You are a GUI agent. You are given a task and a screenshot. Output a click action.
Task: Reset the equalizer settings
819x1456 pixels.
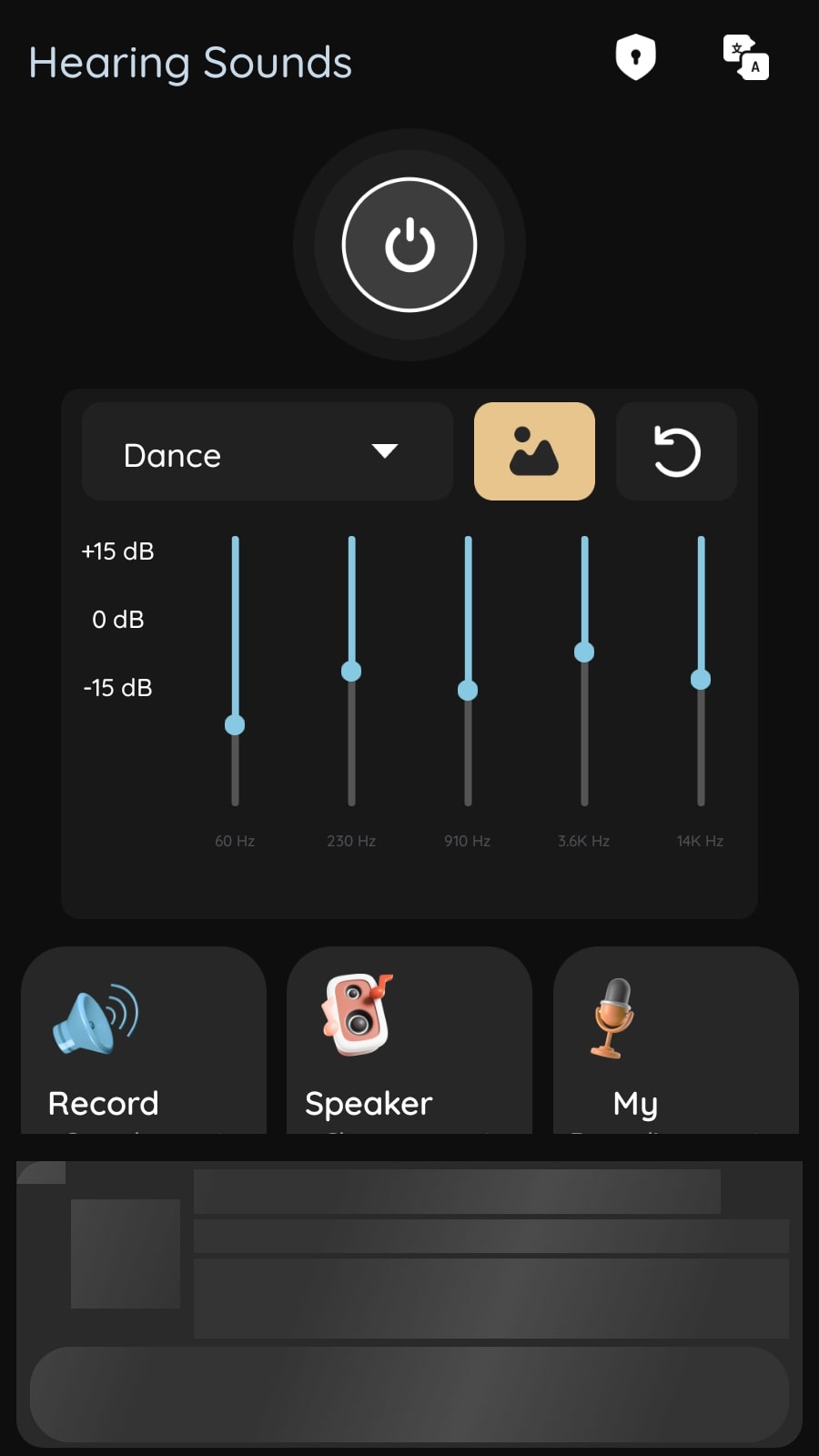coord(676,451)
